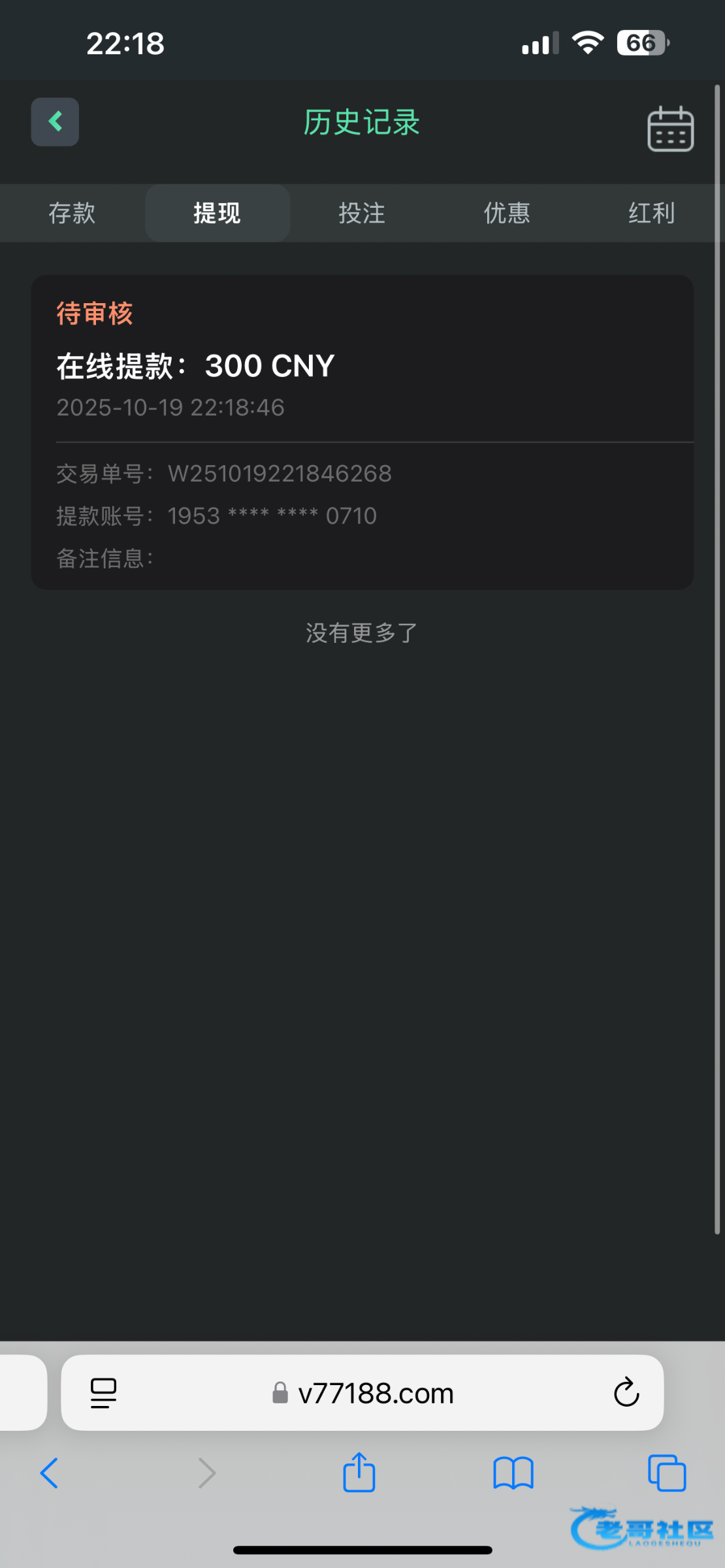This screenshot has height=1568, width=725.
Task: Reload the page in Safari
Action: pyautogui.click(x=626, y=1392)
